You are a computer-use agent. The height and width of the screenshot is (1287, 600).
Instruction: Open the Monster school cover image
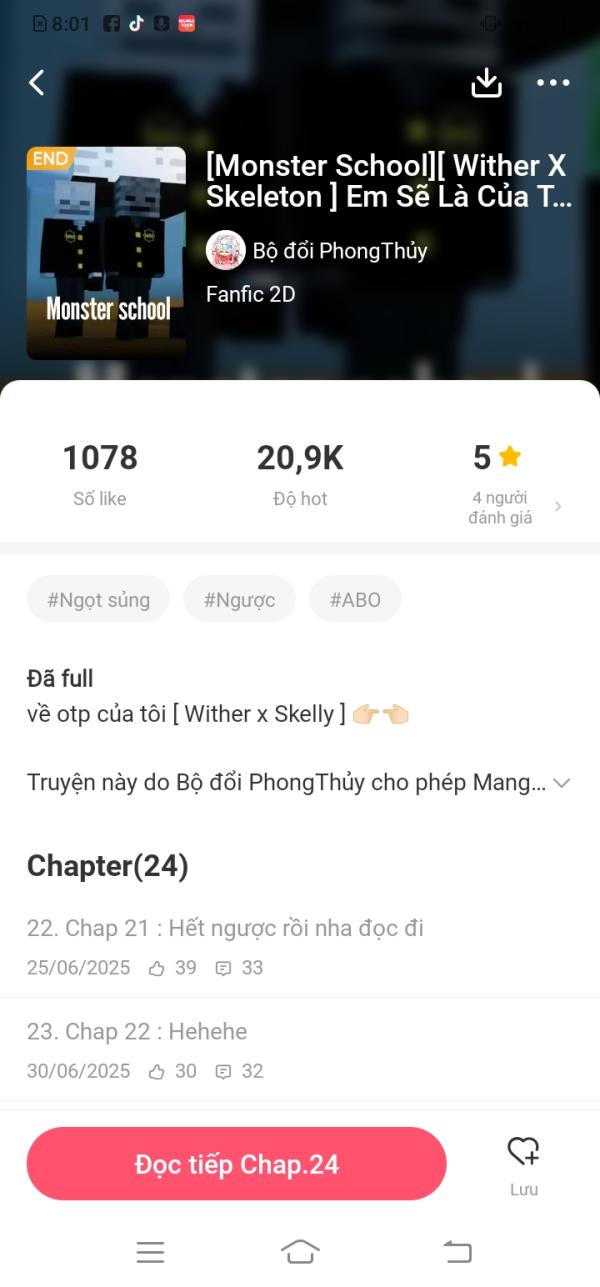click(106, 253)
